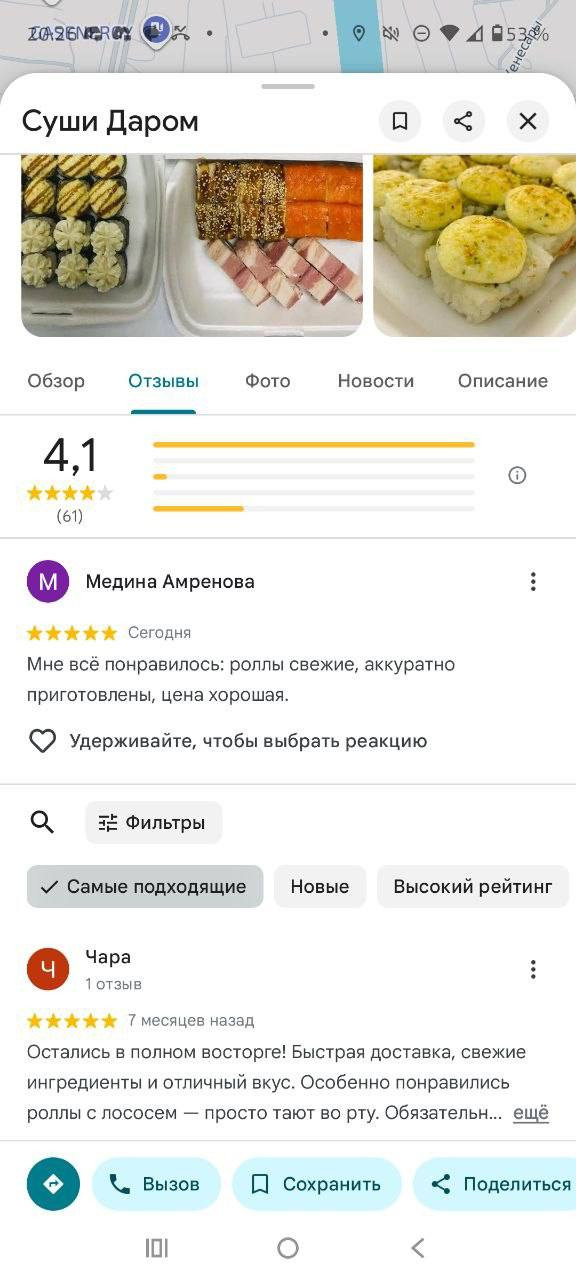Sort reviews by Новые

pos(320,887)
